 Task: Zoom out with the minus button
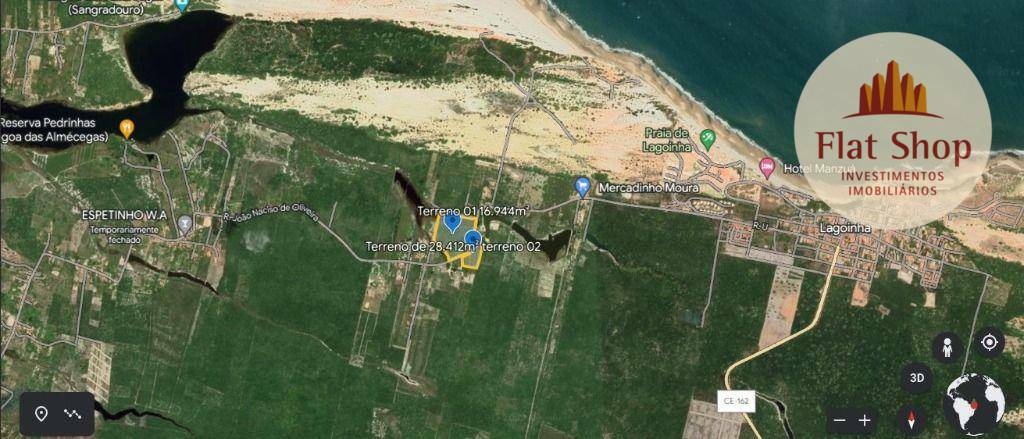[840, 421]
